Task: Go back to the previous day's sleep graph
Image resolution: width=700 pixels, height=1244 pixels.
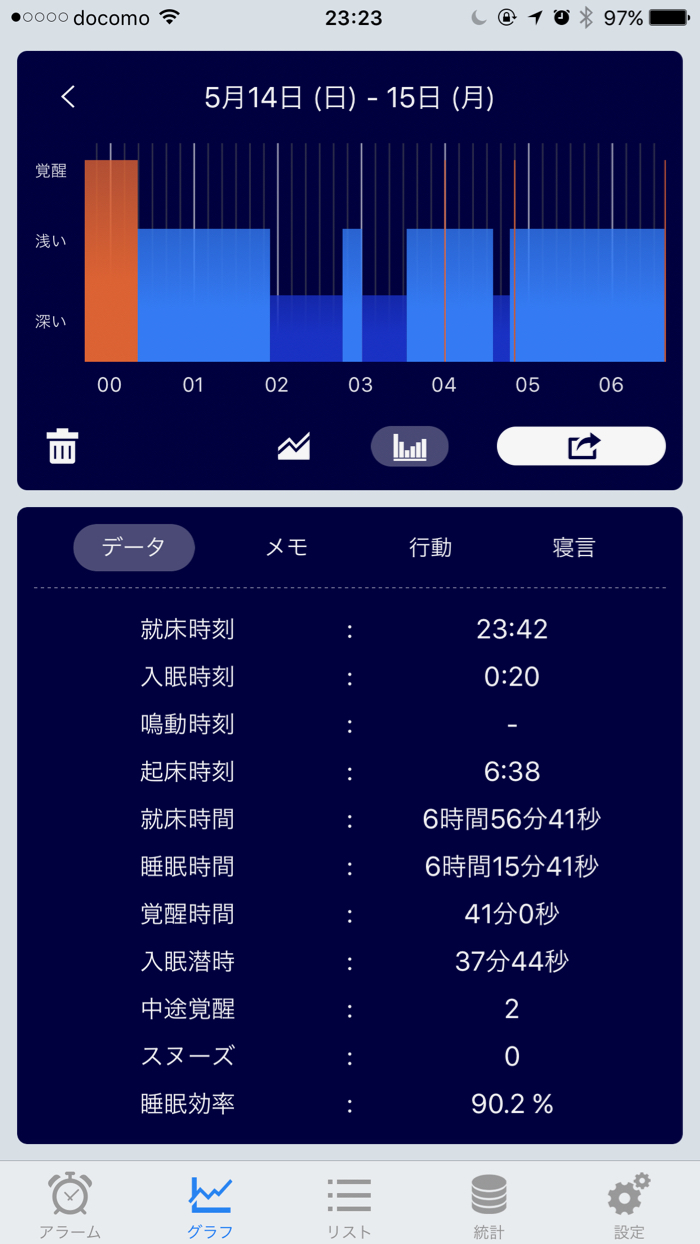Action: pyautogui.click(x=68, y=97)
